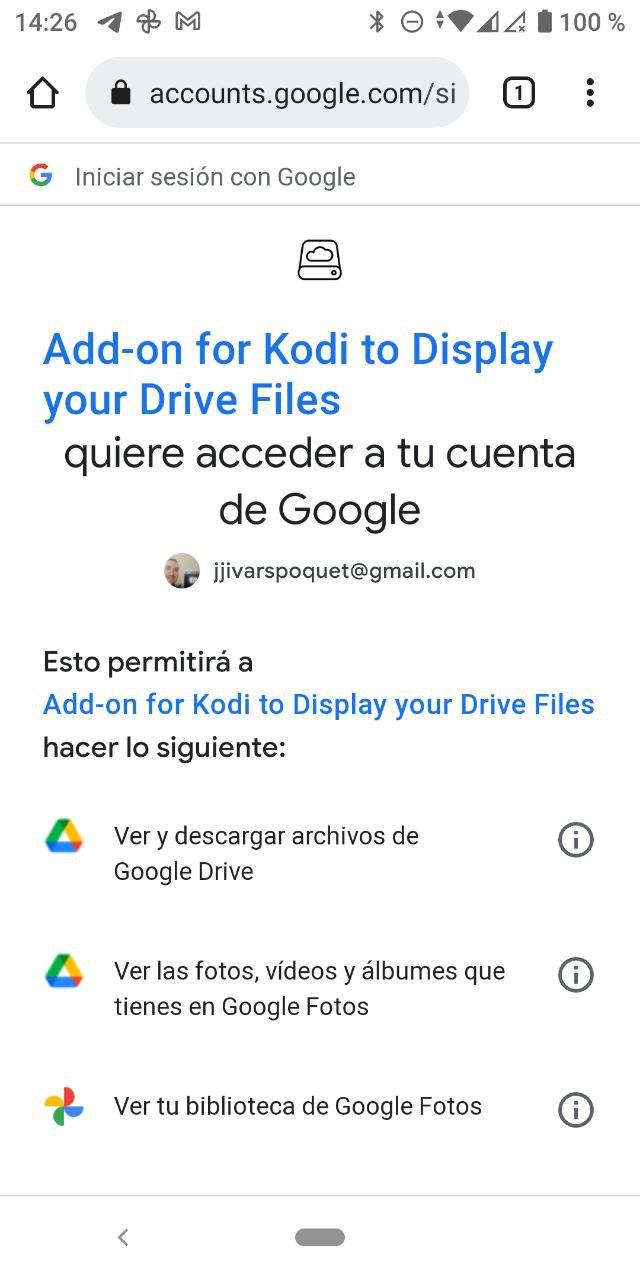Open the Add-on for Kodi title link

click(298, 374)
